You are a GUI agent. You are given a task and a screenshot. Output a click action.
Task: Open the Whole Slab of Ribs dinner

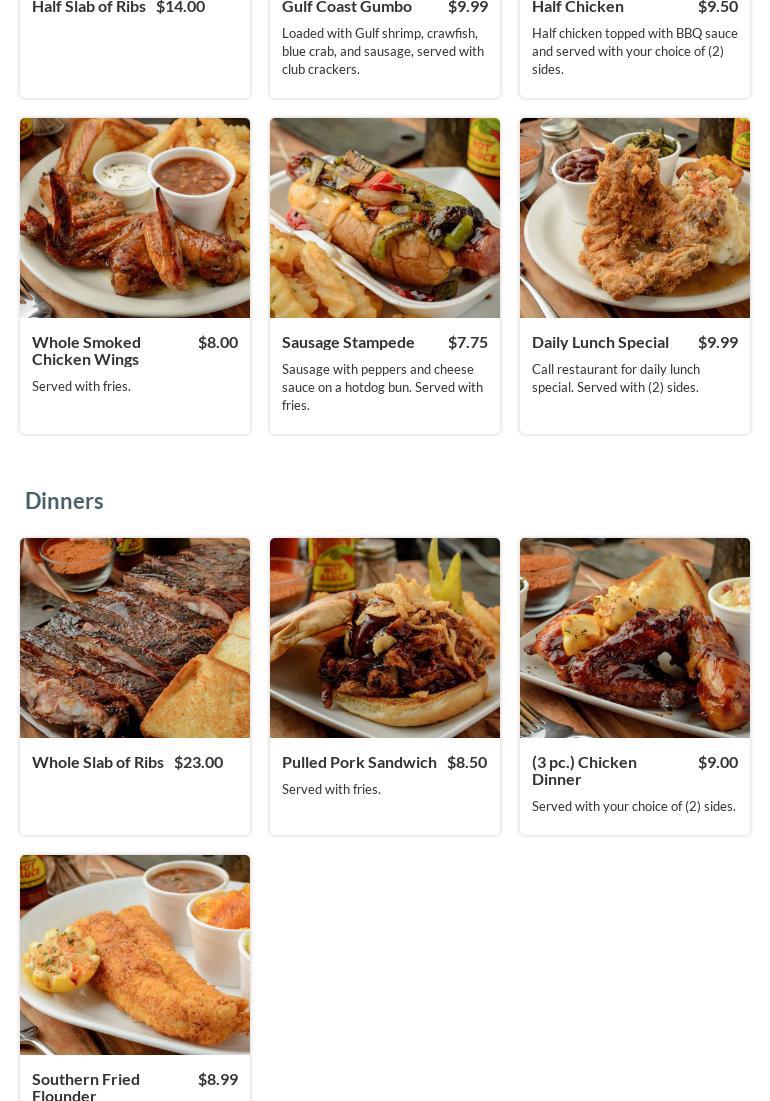(x=135, y=685)
